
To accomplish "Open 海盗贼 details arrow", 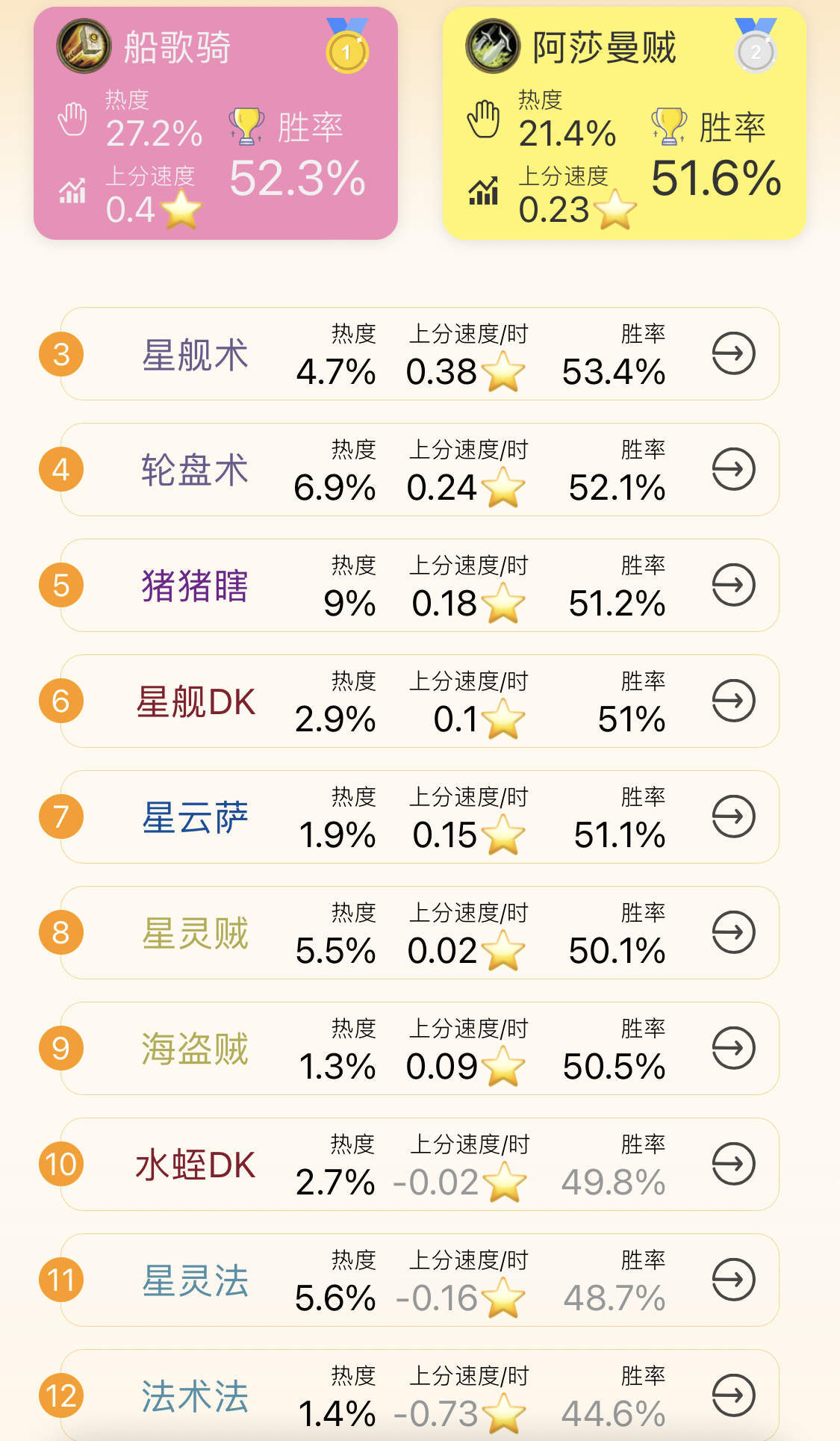I will click(x=733, y=1048).
